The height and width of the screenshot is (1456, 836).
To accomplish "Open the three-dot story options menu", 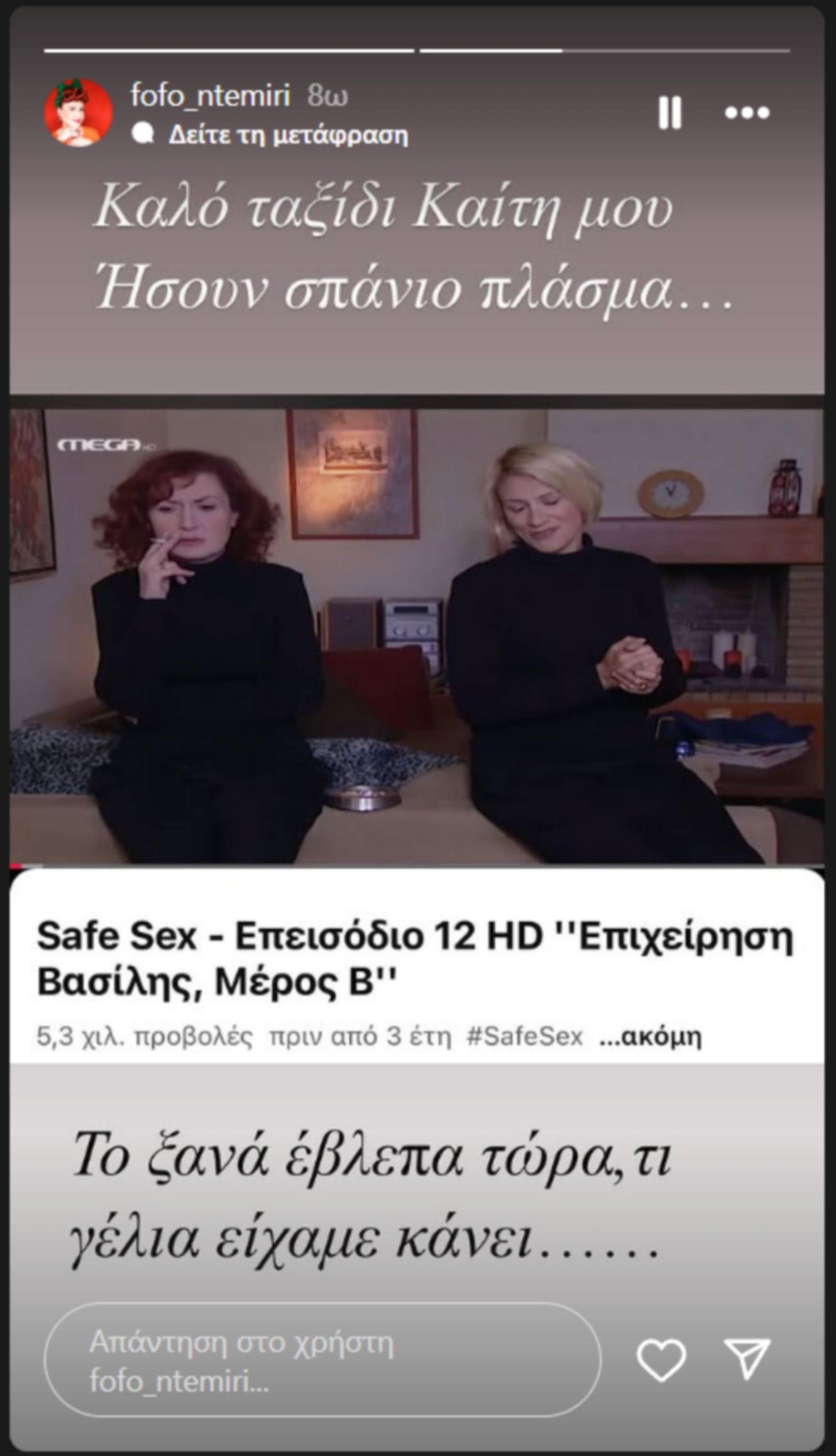I will [x=747, y=113].
